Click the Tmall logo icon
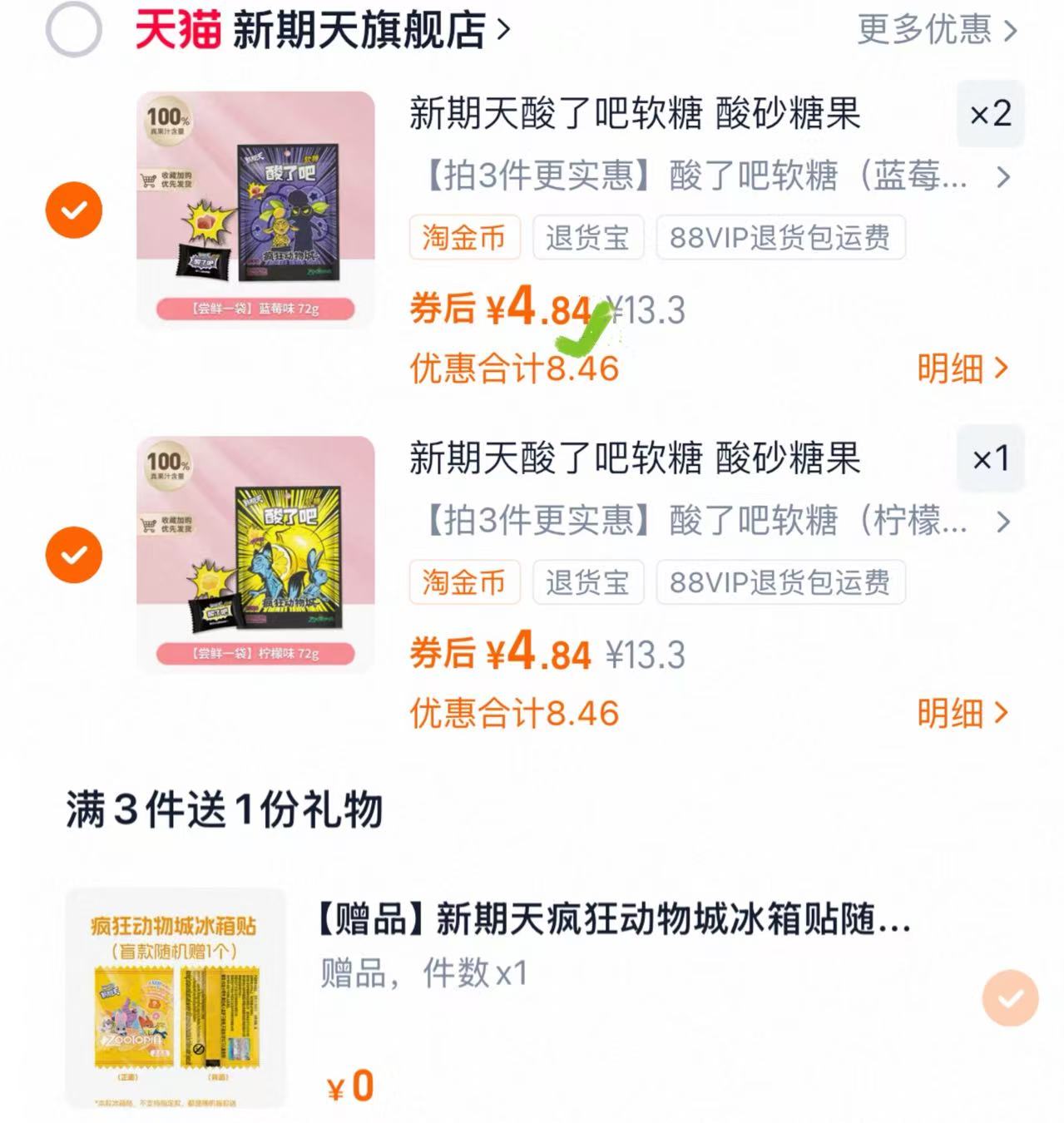The width and height of the screenshot is (1064, 1123). [176, 30]
